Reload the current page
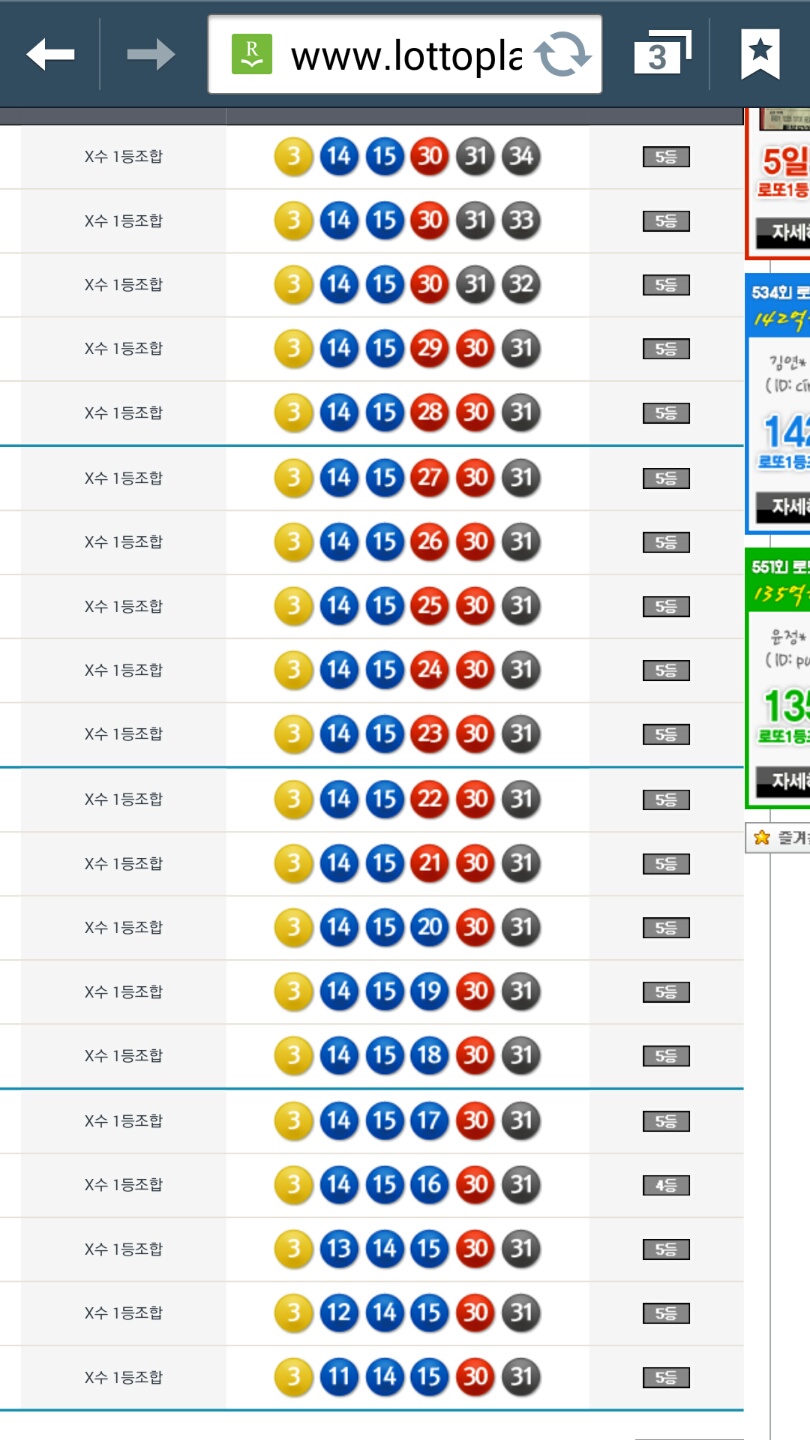The height and width of the screenshot is (1440, 810). 563,54
